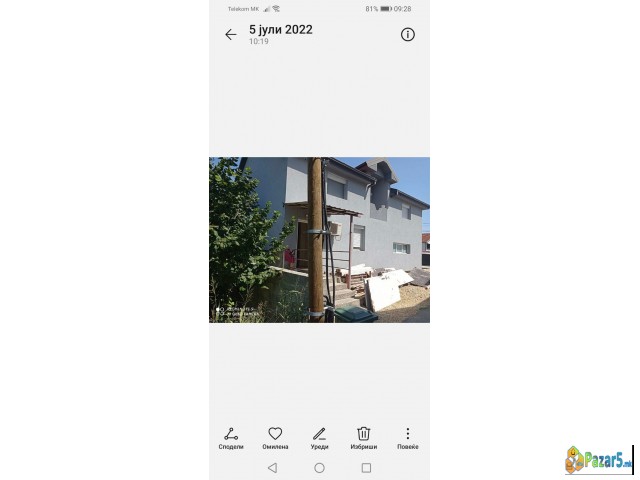This screenshot has width=640, height=480.
Task: Open recent apps from the navigation bar
Action: click(x=366, y=467)
